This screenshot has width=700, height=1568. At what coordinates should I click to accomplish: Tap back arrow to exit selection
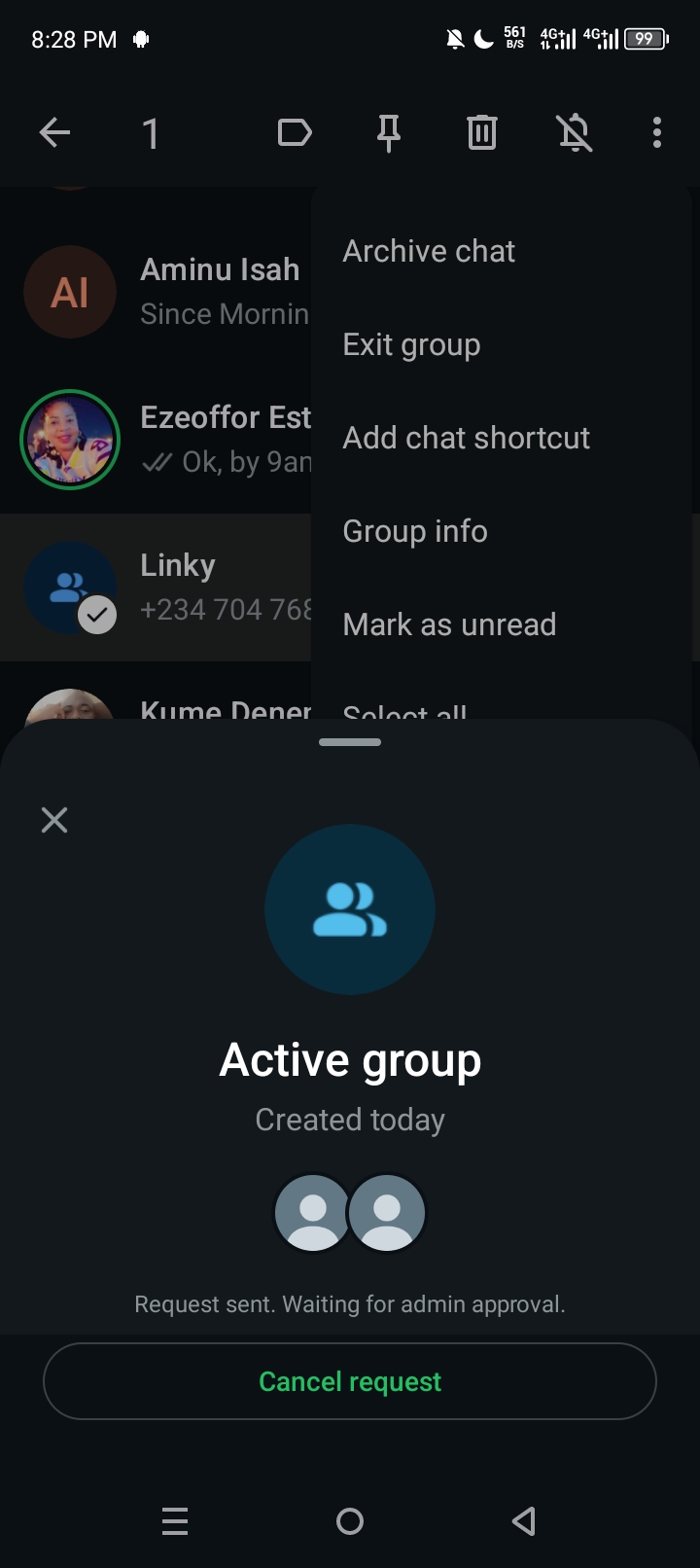[54, 132]
